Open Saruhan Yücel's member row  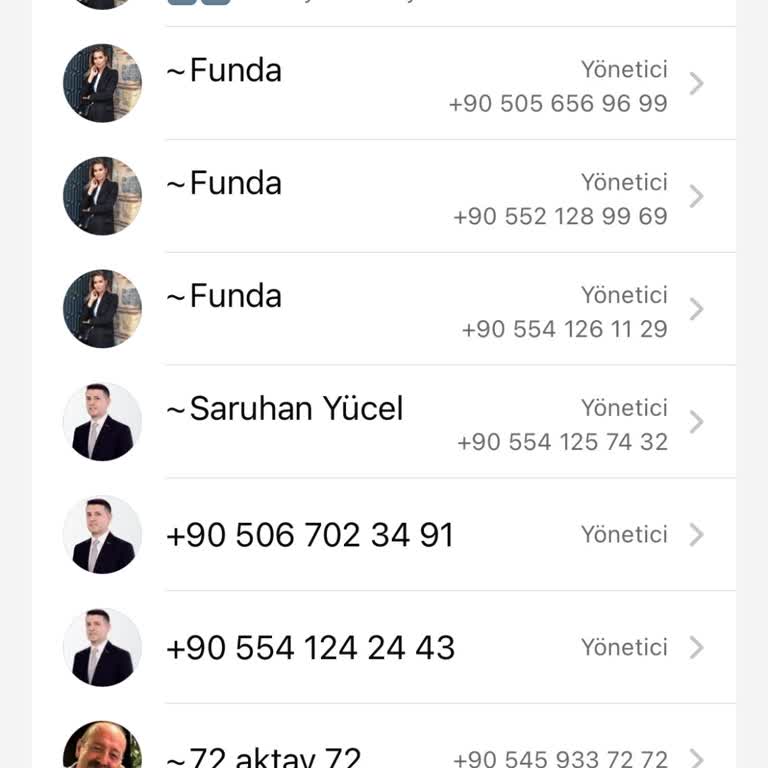tap(400, 422)
